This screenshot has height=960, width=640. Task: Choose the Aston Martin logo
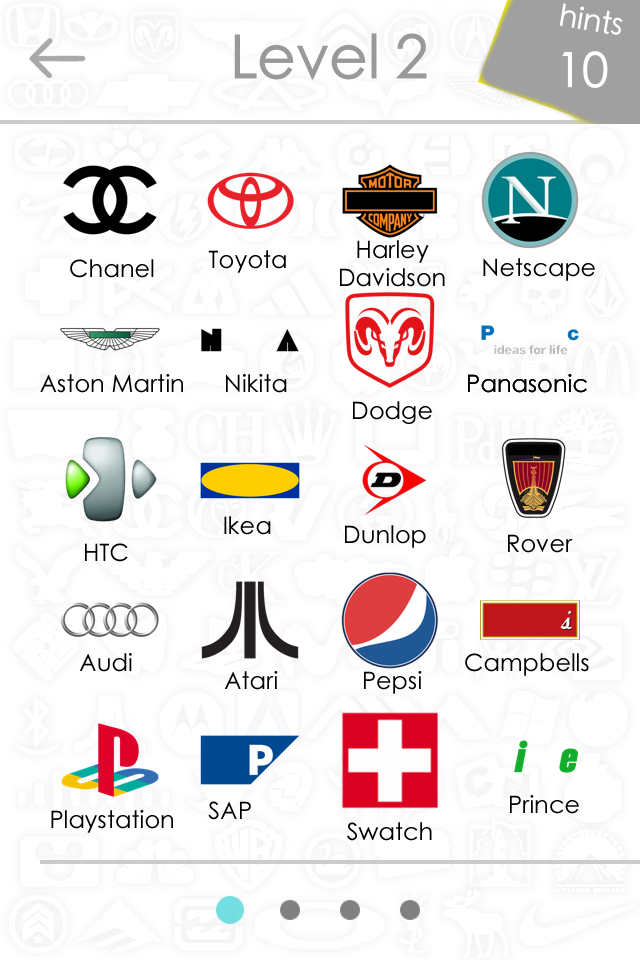(x=110, y=340)
